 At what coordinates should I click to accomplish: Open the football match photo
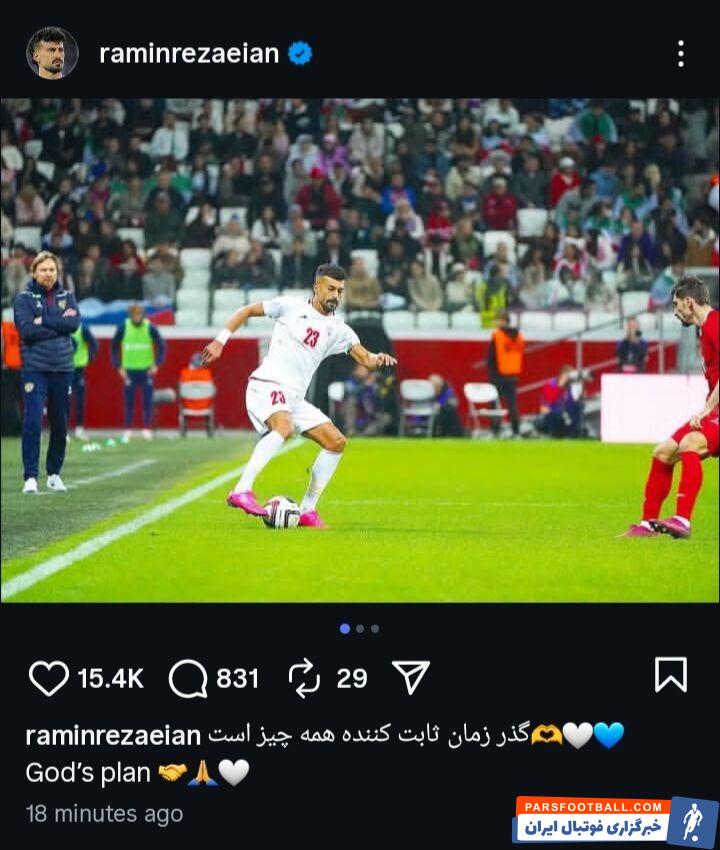[x=360, y=350]
